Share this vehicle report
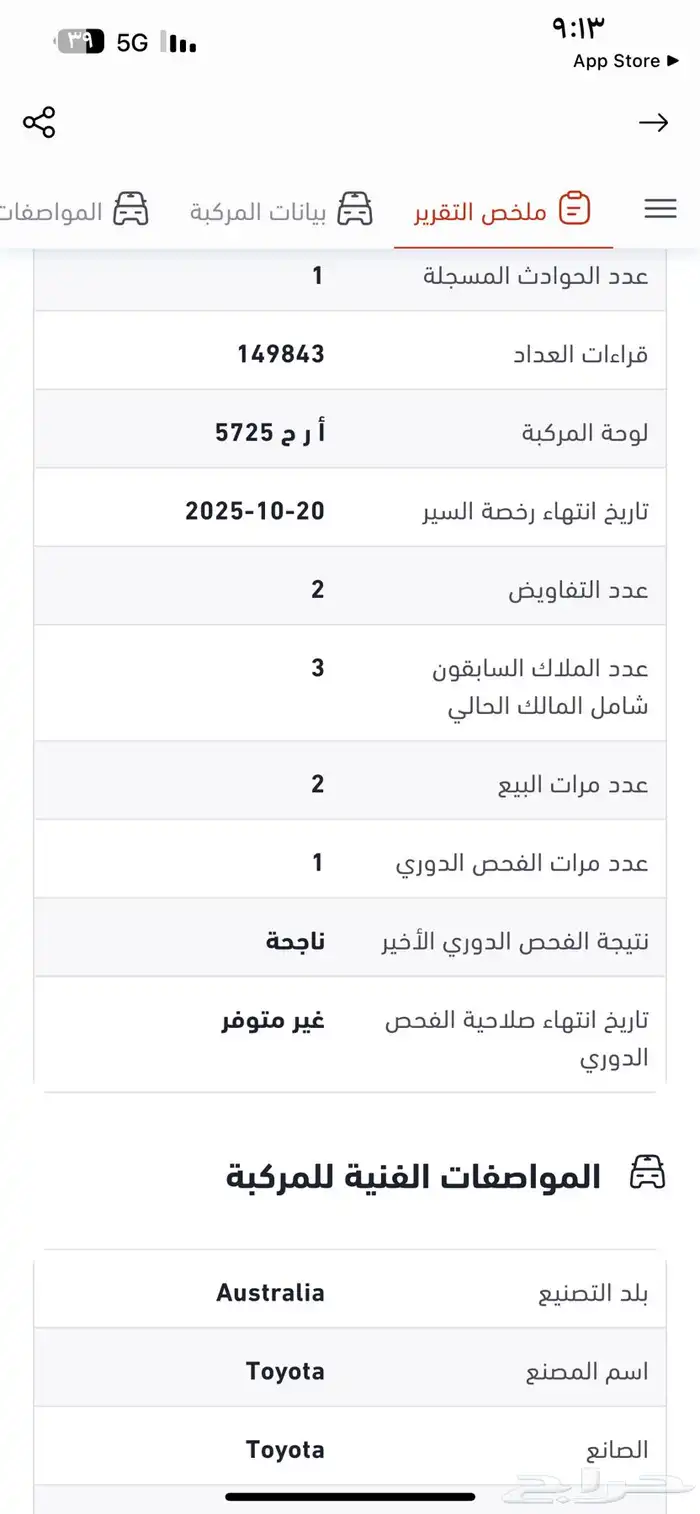Viewport: 700px width, 1514px height. (x=39, y=122)
